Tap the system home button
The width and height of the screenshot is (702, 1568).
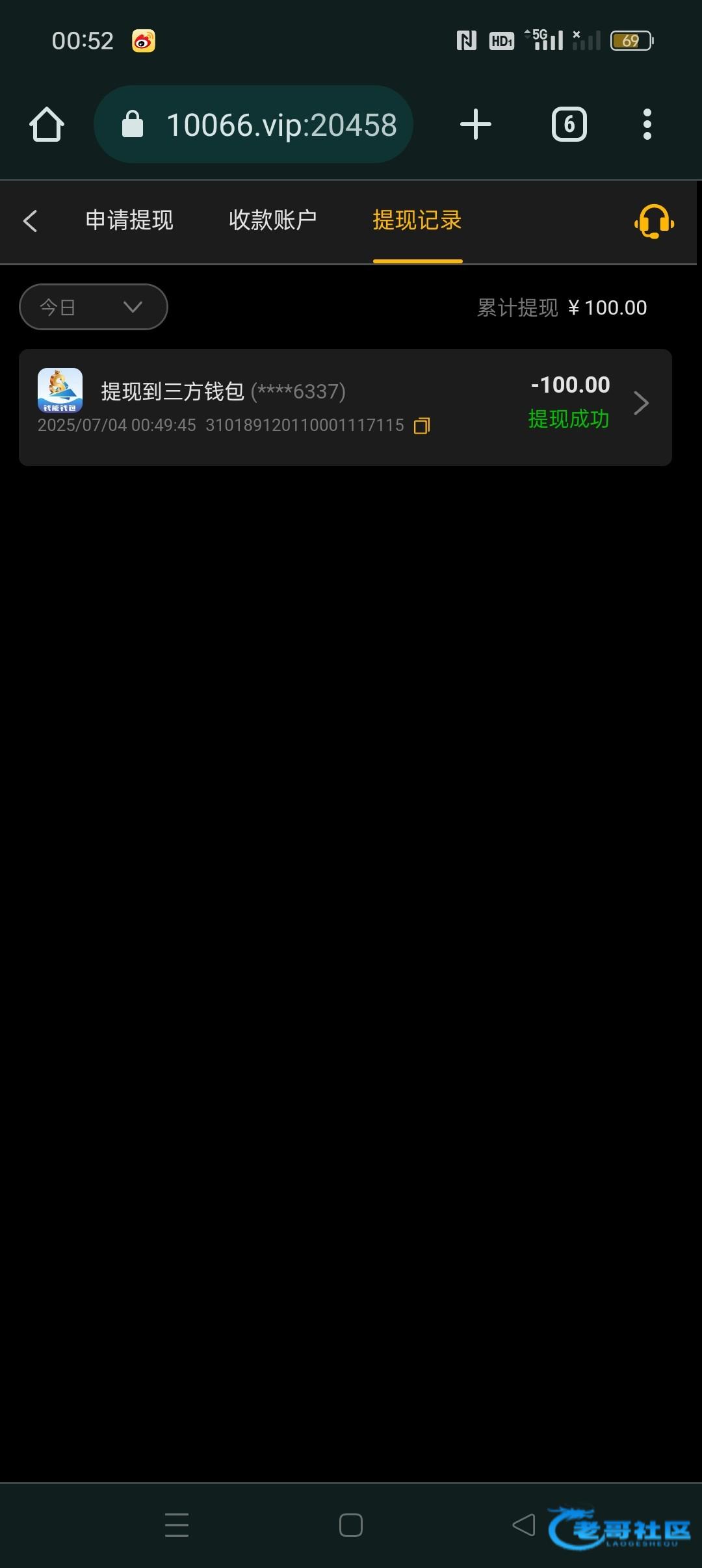pyautogui.click(x=351, y=1524)
